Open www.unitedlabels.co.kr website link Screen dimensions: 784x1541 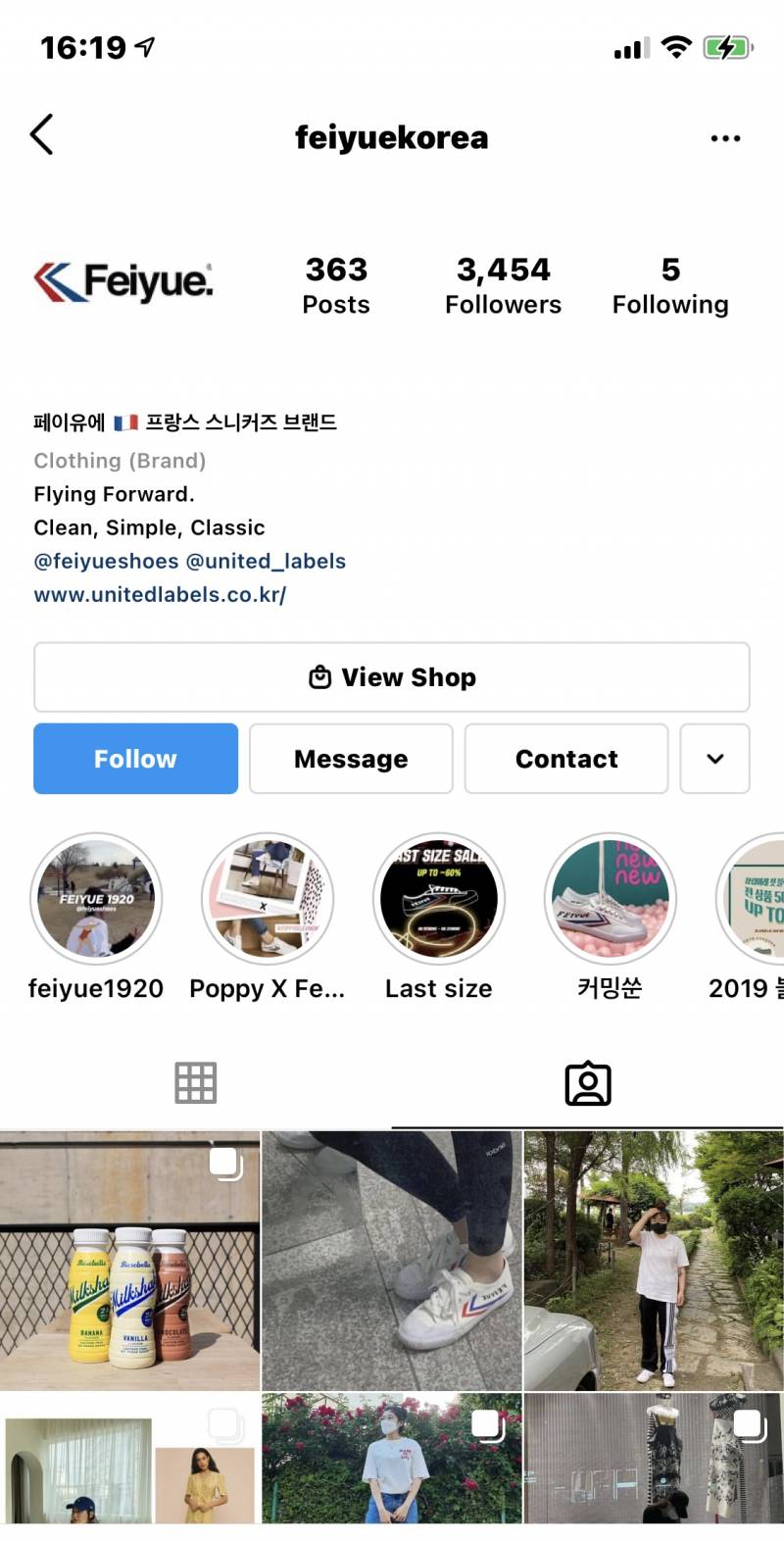click(160, 594)
